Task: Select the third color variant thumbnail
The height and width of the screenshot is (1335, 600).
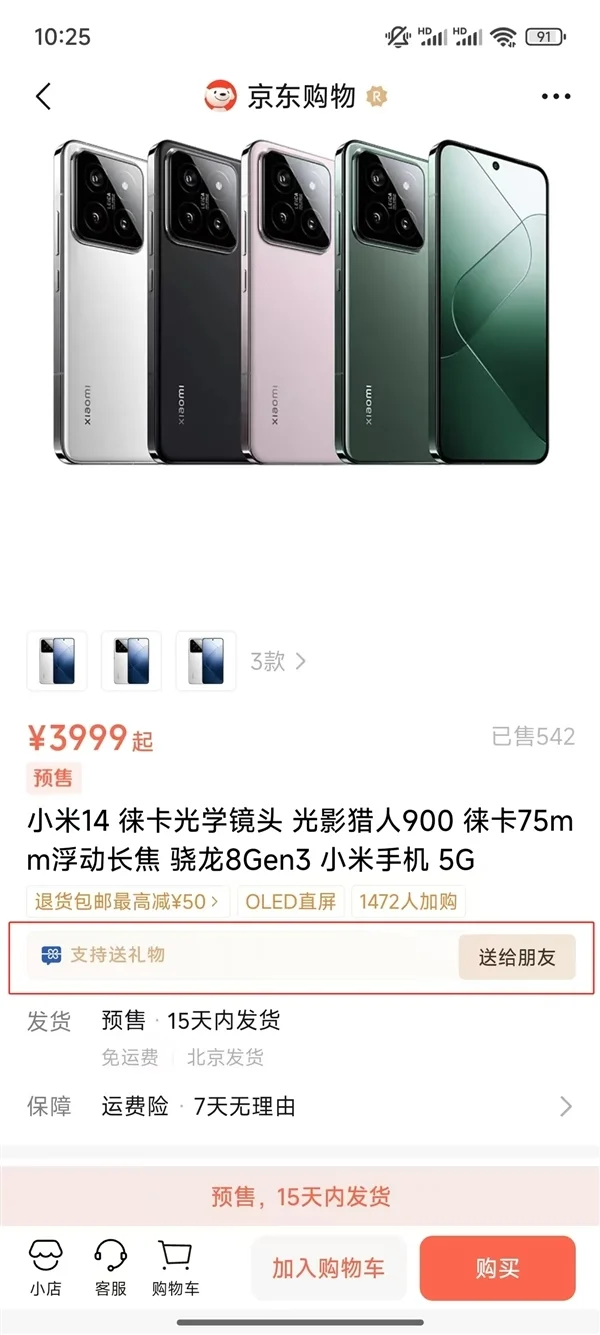Action: (205, 661)
